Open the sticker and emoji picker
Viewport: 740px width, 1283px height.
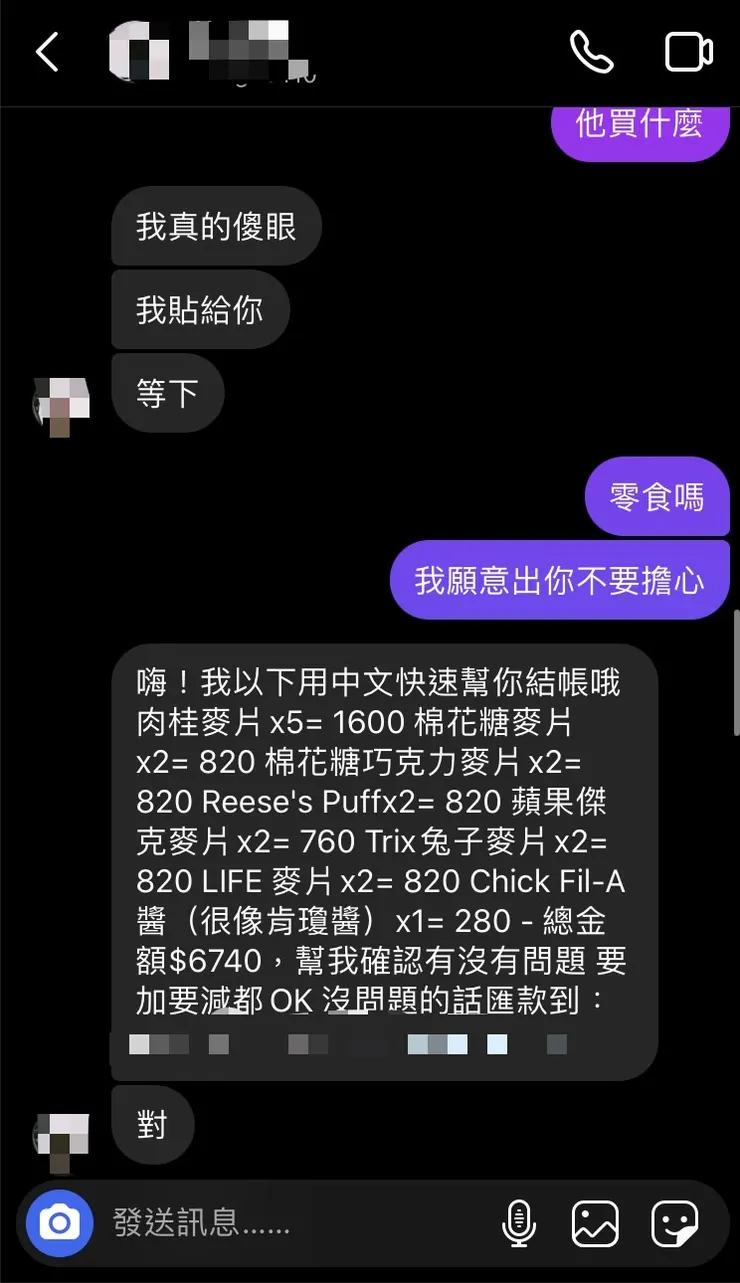(x=672, y=1222)
